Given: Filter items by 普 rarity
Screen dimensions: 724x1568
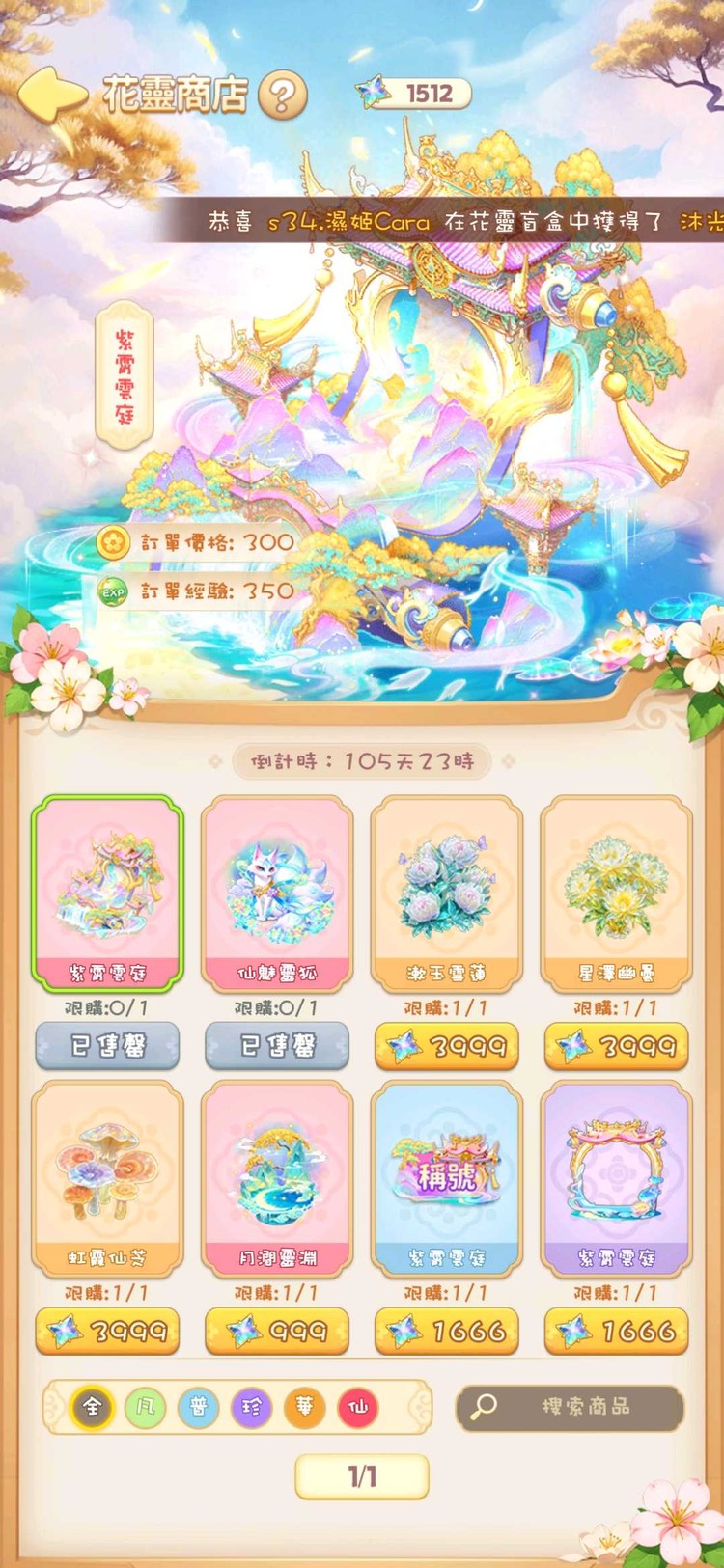Looking at the screenshot, I should coord(198,1407).
